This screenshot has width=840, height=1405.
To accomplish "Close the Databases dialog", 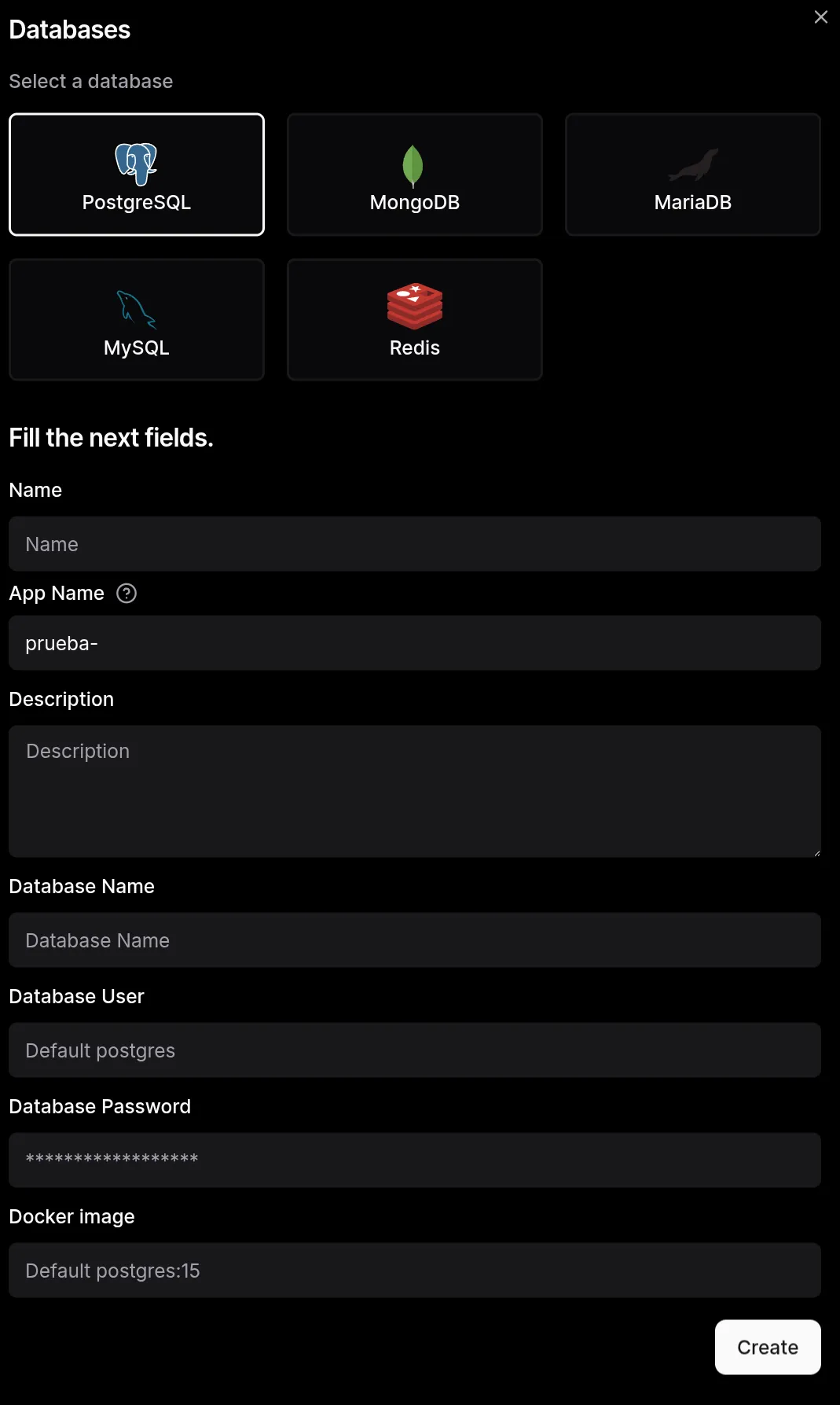I will click(821, 17).
